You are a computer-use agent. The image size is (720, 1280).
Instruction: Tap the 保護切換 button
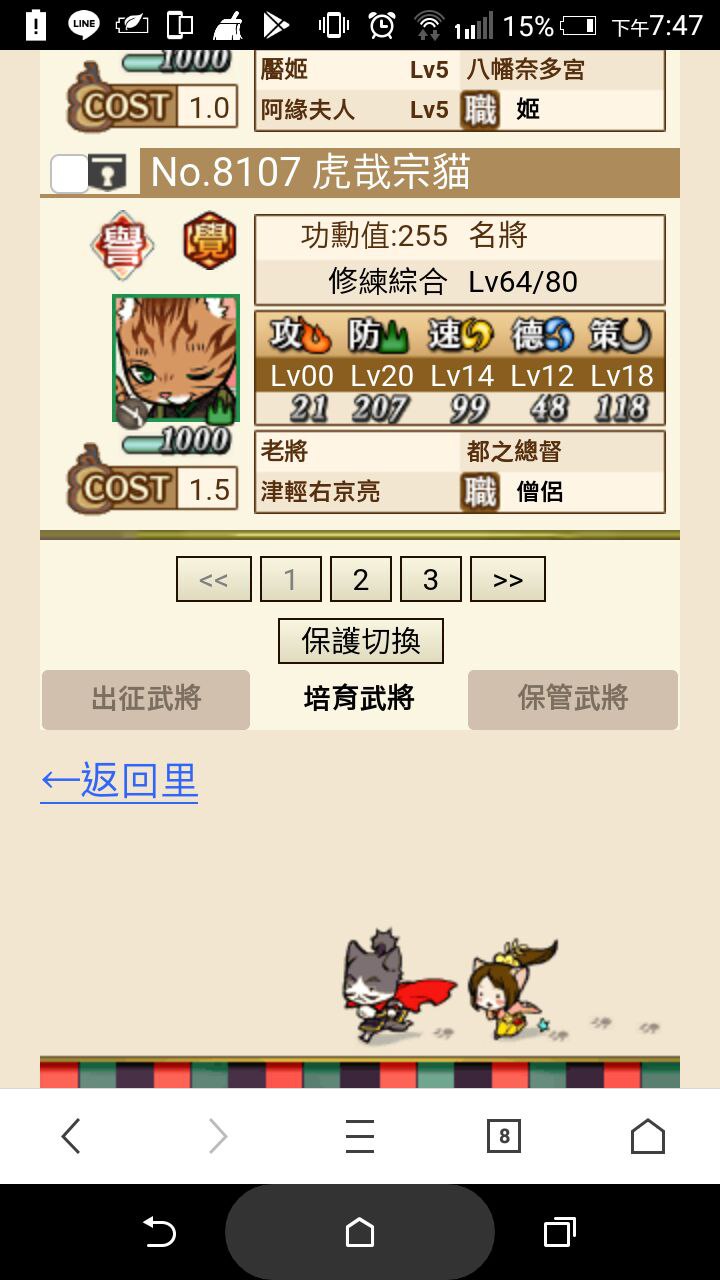(361, 641)
